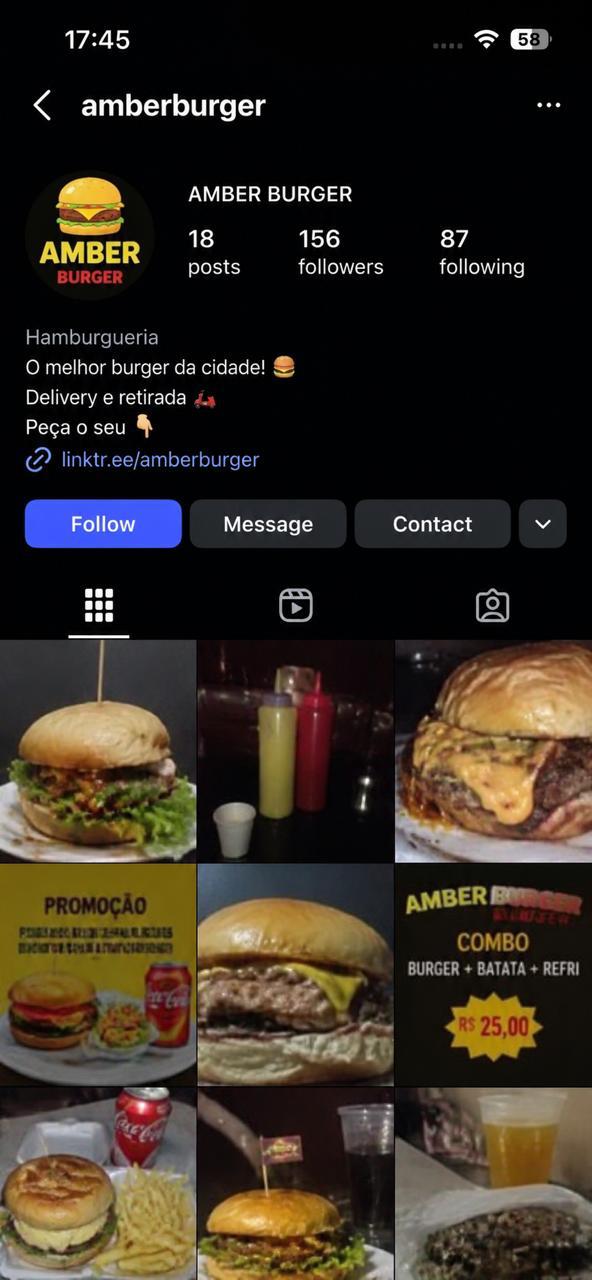This screenshot has width=592, height=1280.
Task: Open the Amber Burger profile picture
Action: (90, 236)
